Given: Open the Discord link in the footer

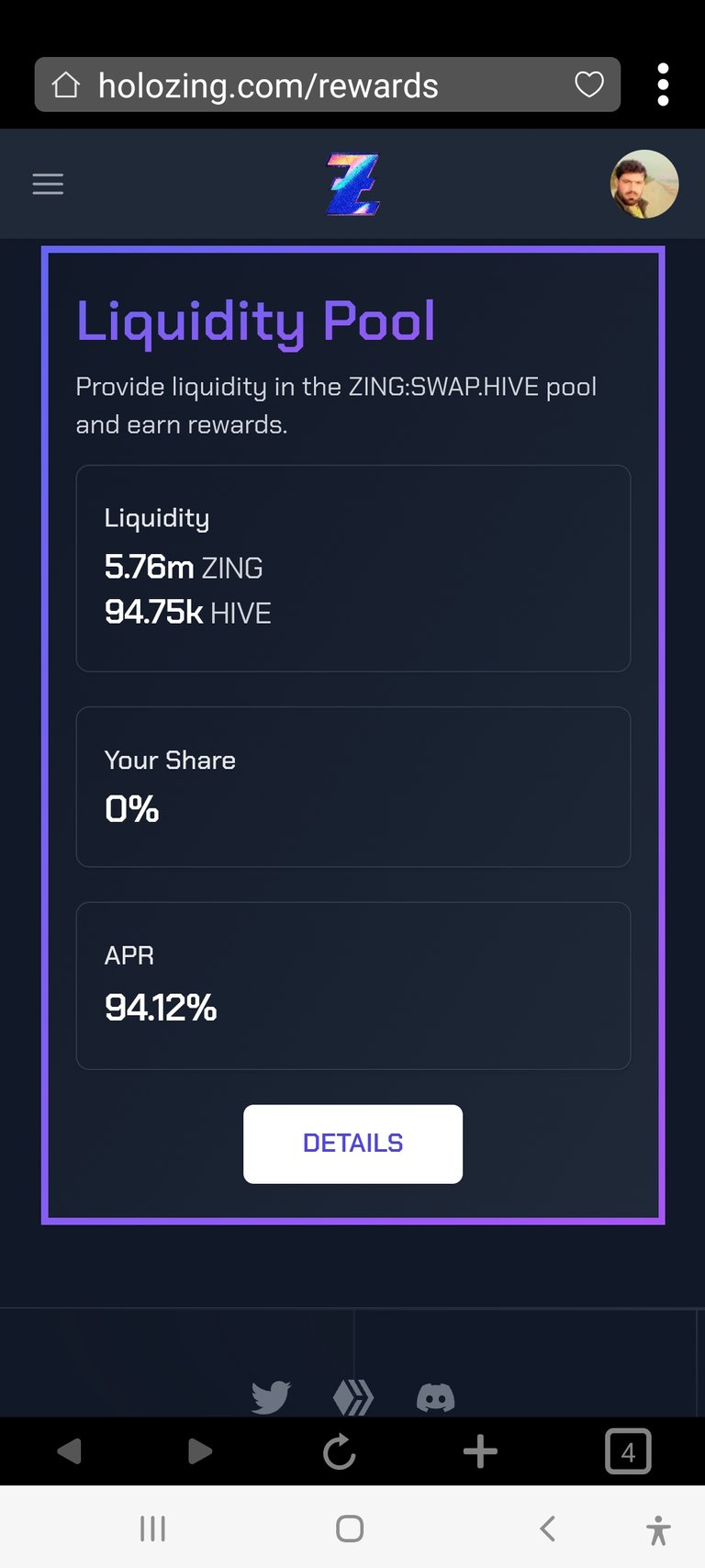Looking at the screenshot, I should pyautogui.click(x=436, y=1398).
